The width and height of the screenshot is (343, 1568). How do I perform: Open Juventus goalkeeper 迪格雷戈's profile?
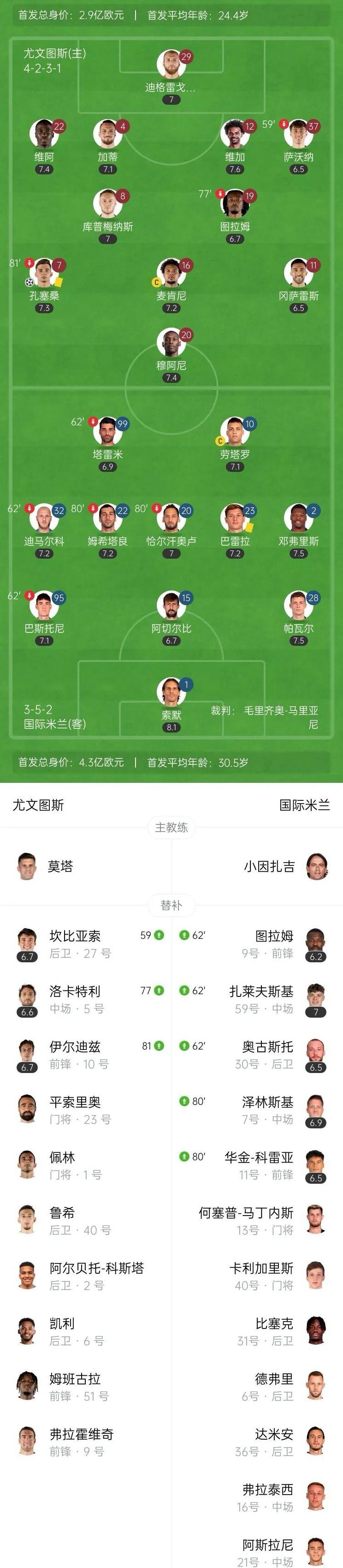pyautogui.click(x=171, y=65)
